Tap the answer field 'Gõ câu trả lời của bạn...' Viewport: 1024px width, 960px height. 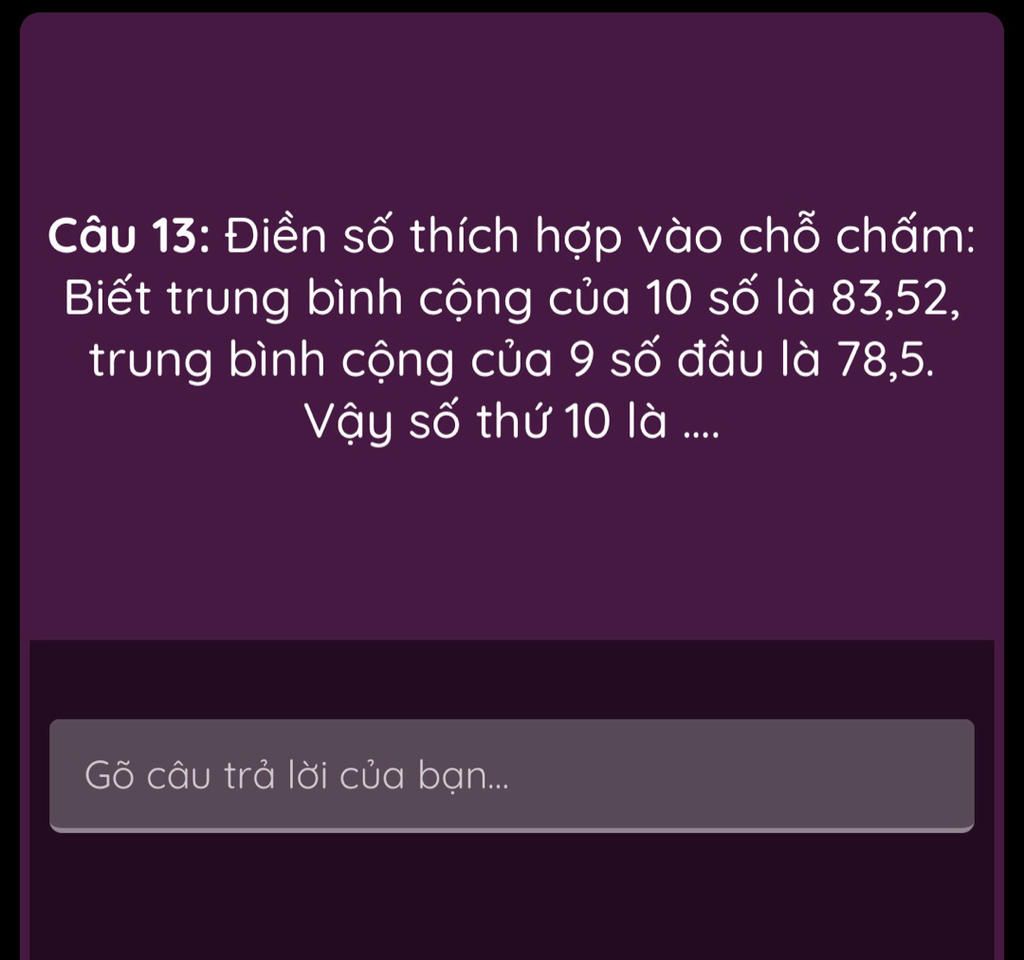[511, 775]
